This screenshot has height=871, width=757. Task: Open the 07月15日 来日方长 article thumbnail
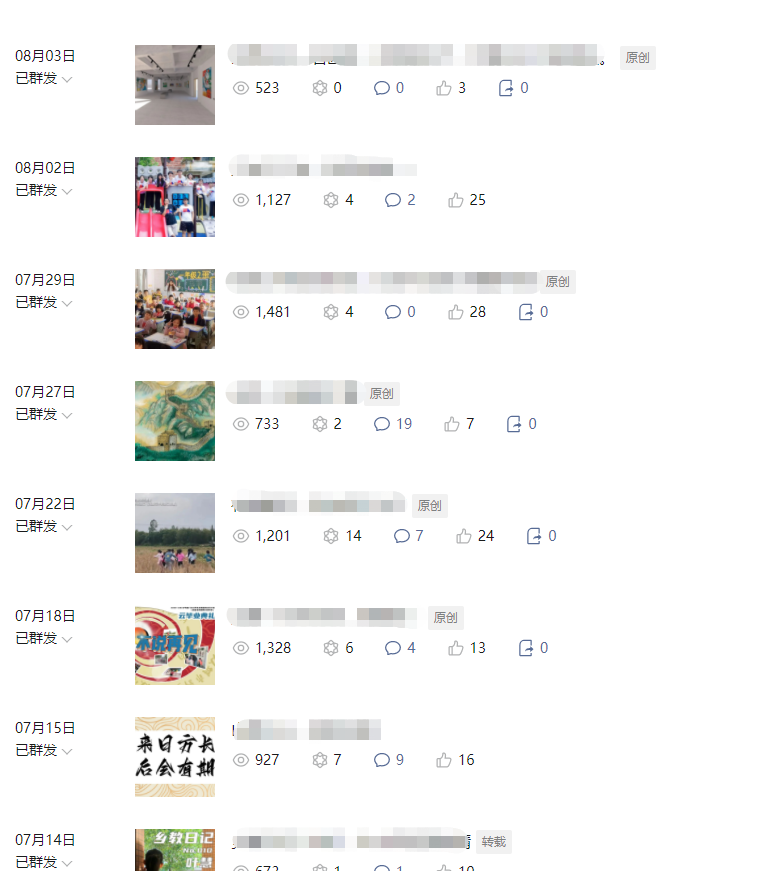coord(174,757)
